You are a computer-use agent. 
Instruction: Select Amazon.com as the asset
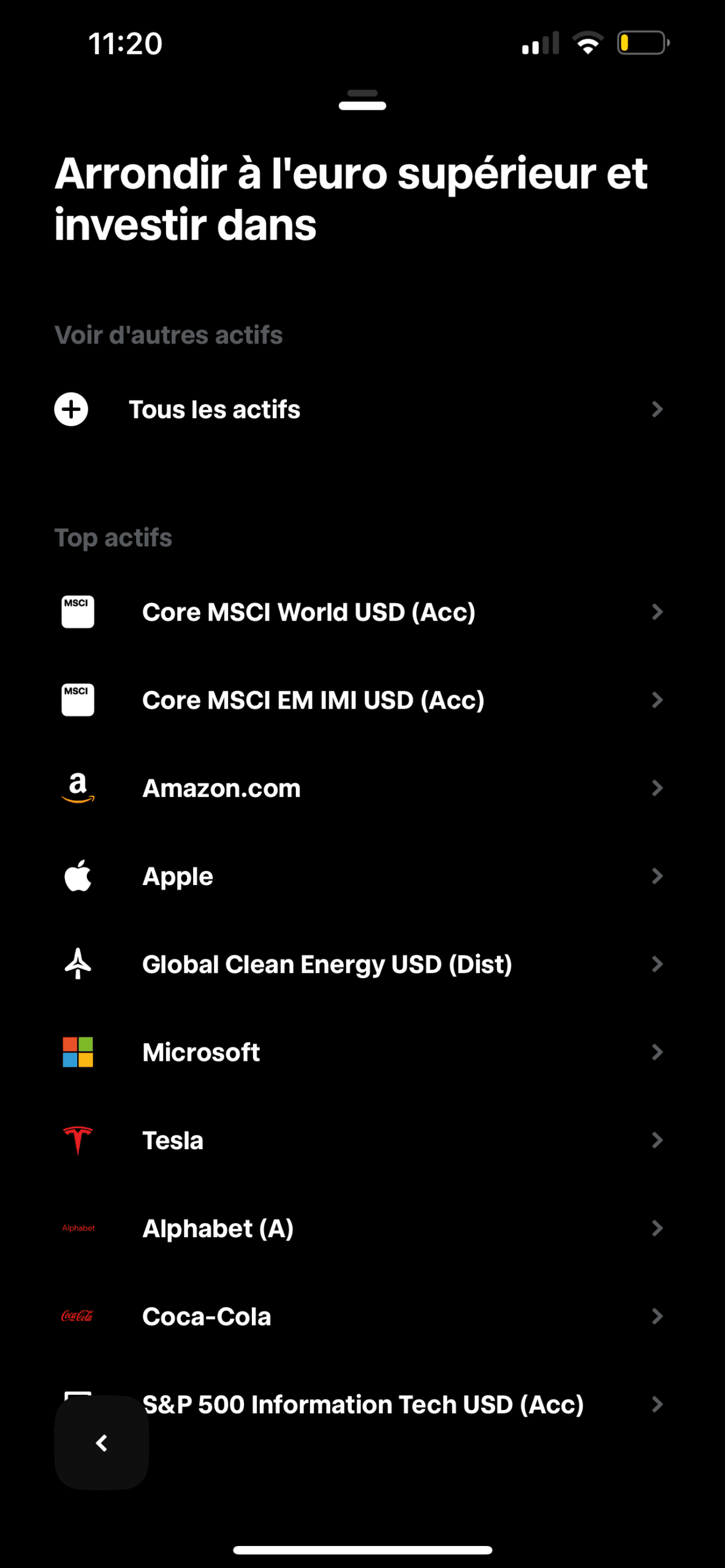(x=362, y=788)
